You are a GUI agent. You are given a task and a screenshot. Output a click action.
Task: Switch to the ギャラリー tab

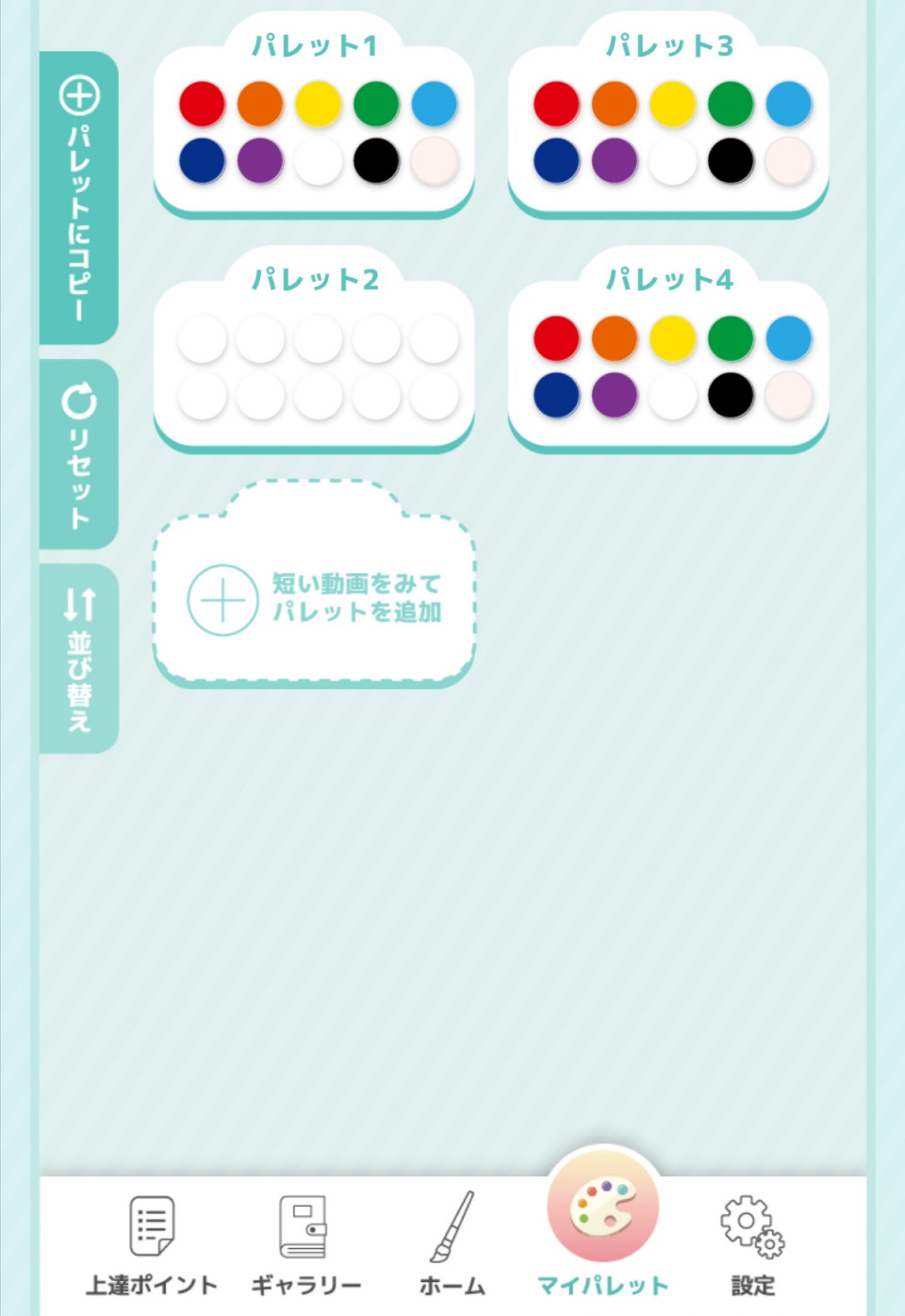[304, 1244]
